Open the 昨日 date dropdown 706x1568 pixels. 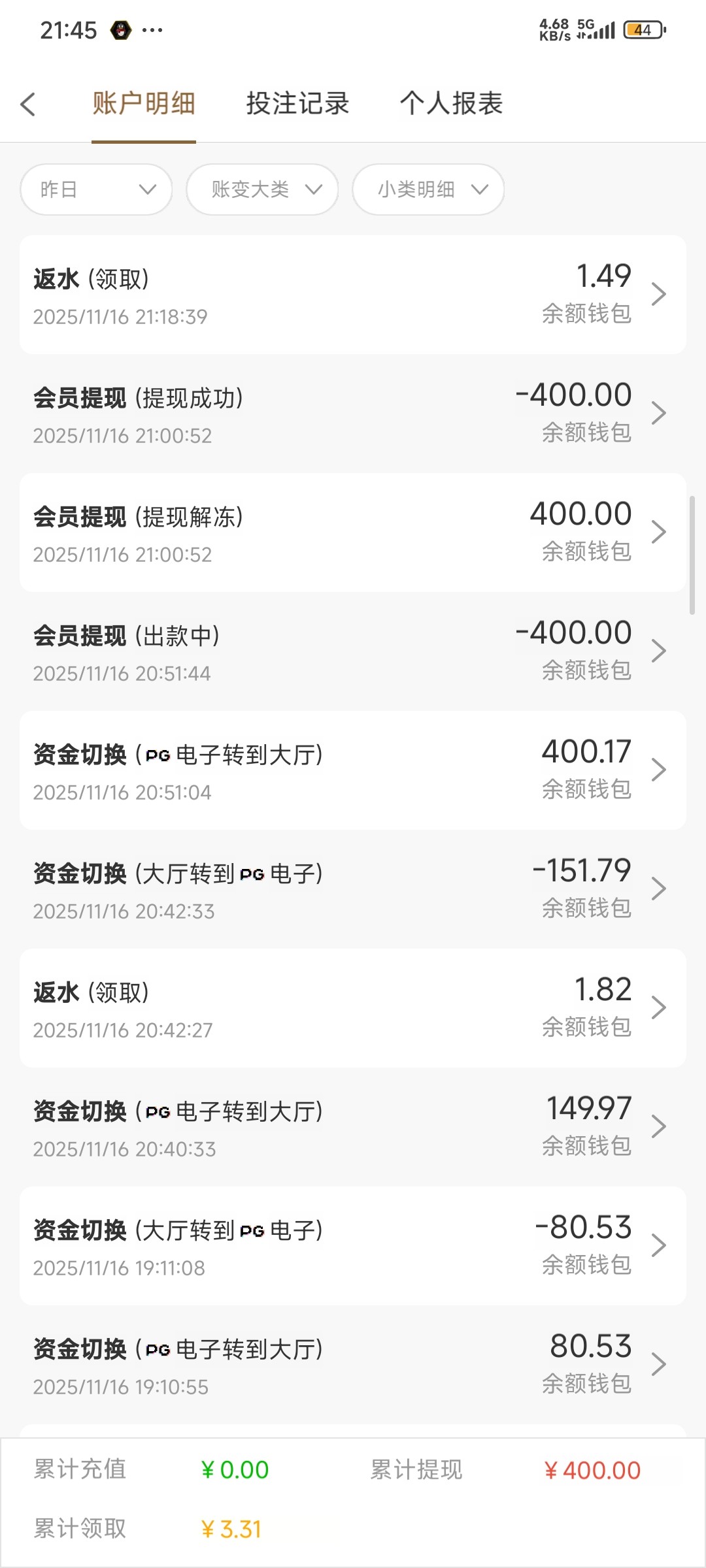(97, 189)
